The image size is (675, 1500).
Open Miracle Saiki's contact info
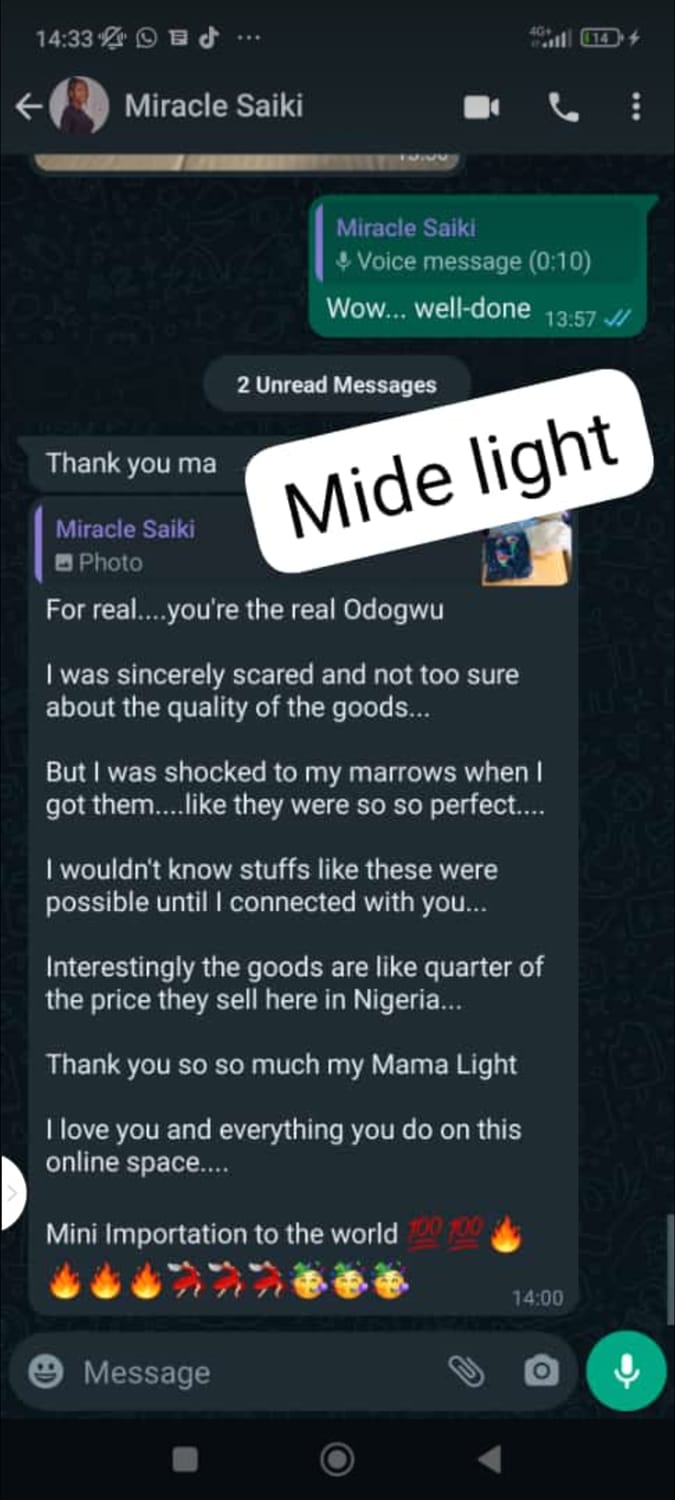213,106
